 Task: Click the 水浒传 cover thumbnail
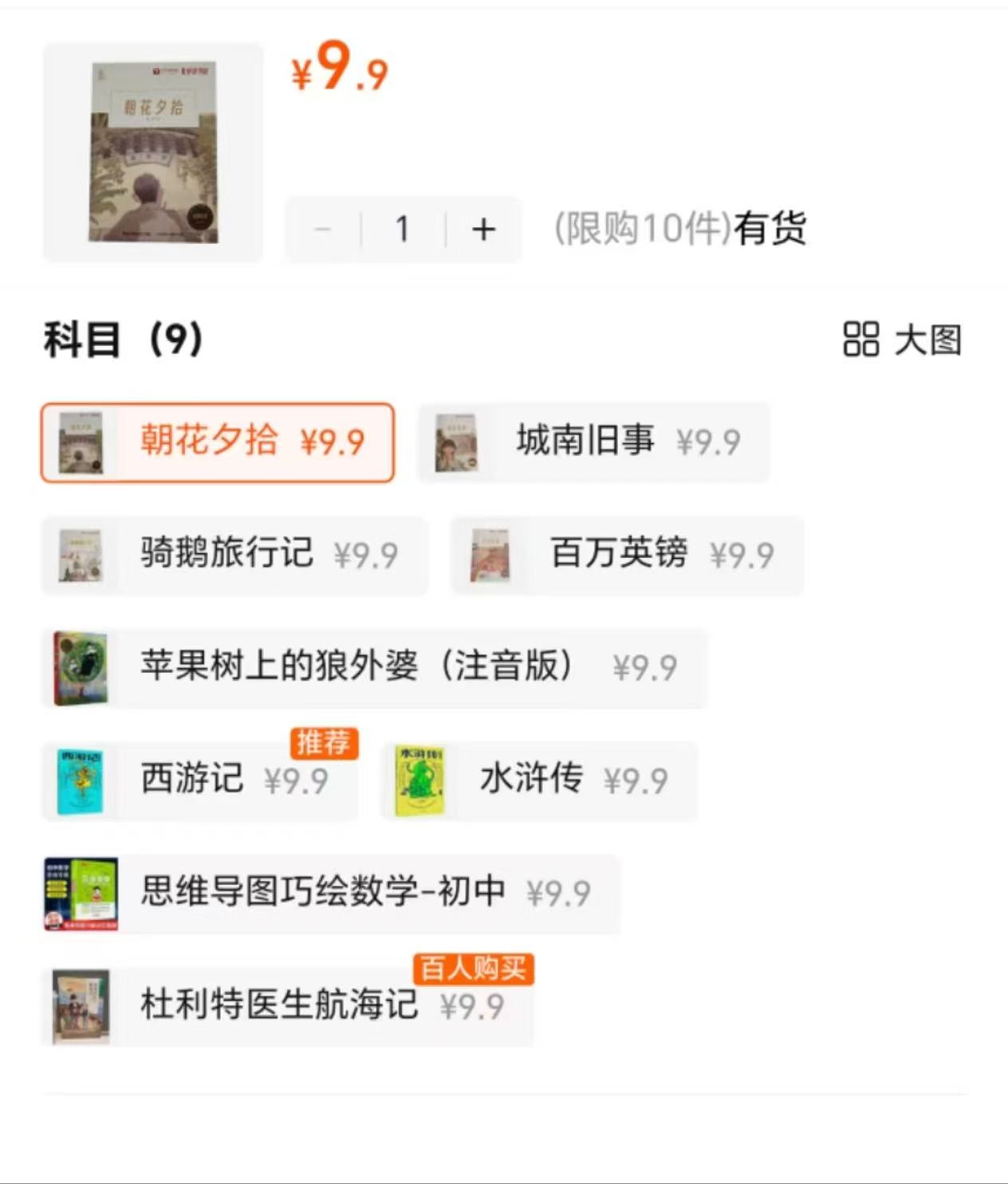(419, 781)
